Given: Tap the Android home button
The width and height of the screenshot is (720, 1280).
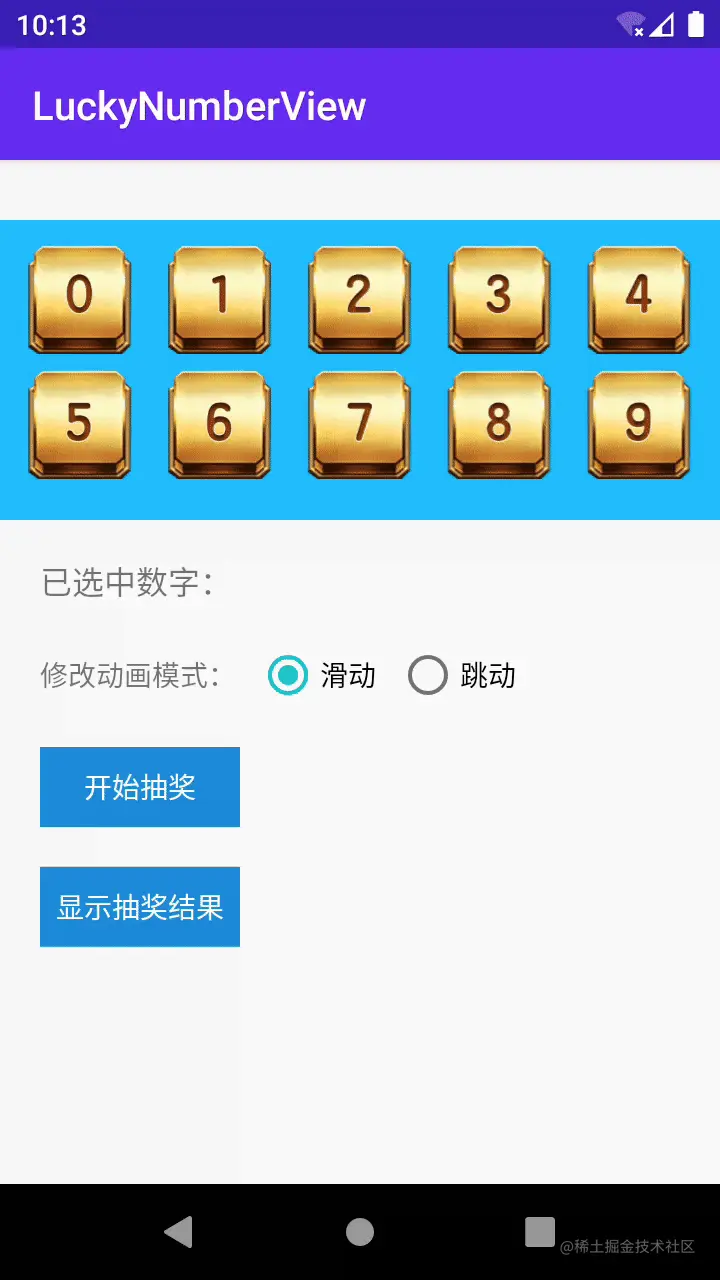Looking at the screenshot, I should click(x=360, y=1232).
